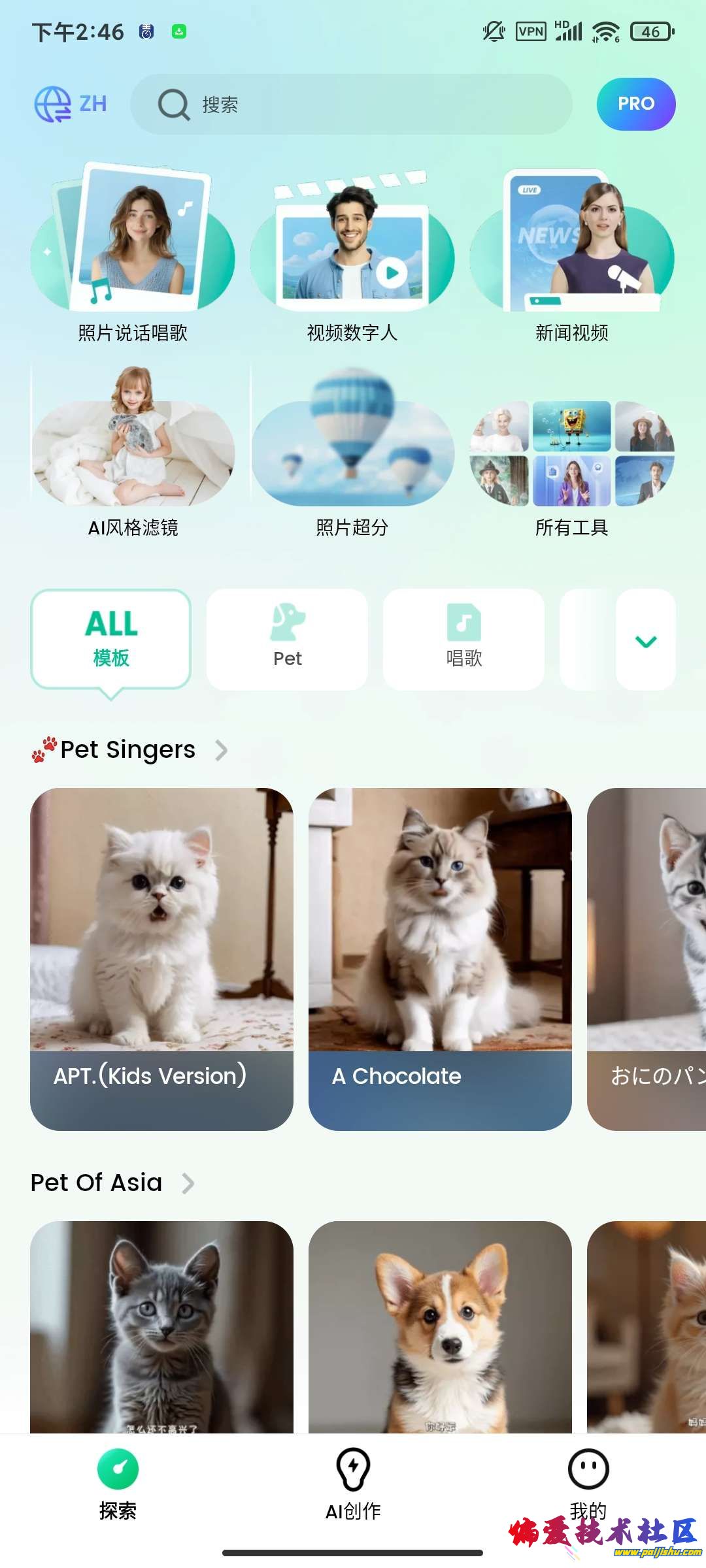Open the 视频数字人 tool
The height and width of the screenshot is (1568, 706).
tap(352, 255)
